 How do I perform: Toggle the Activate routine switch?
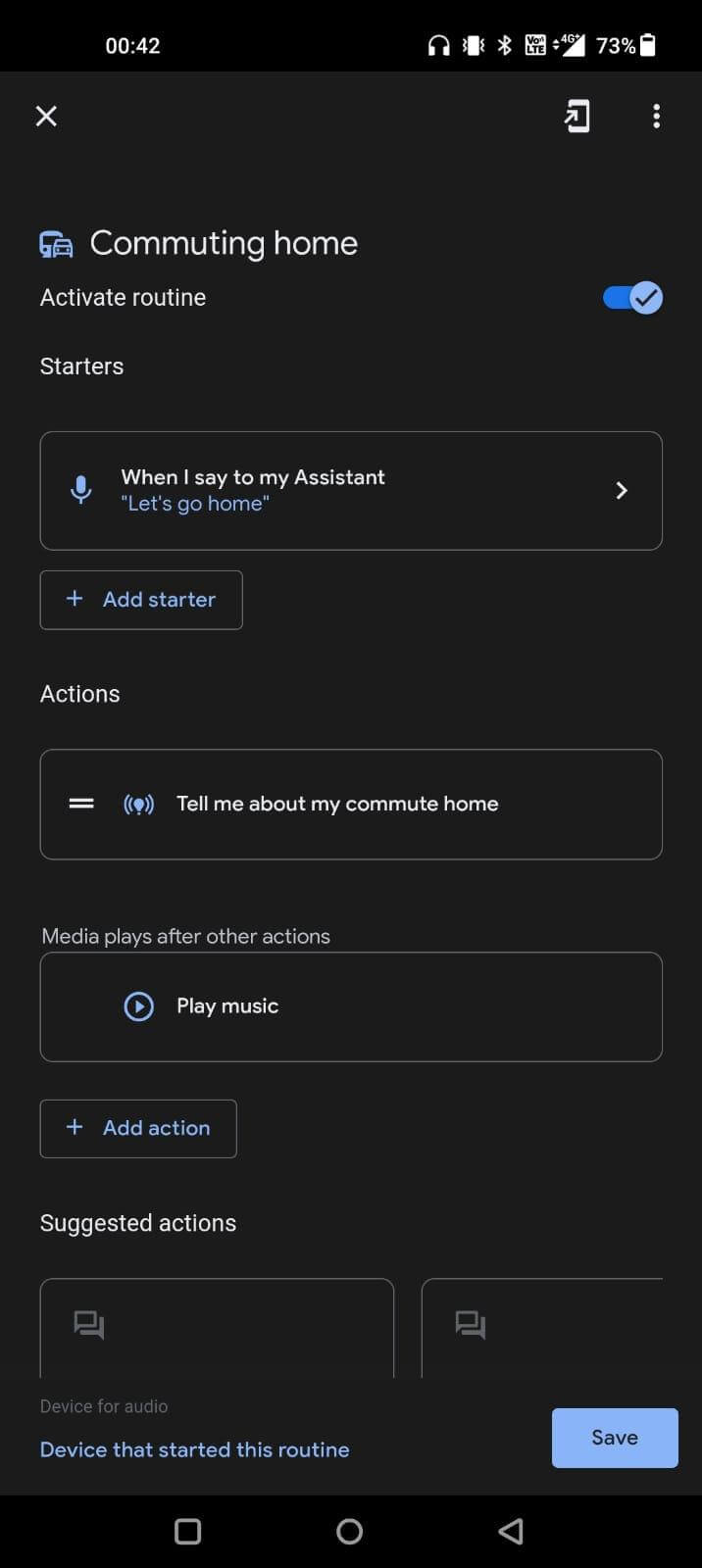point(632,298)
